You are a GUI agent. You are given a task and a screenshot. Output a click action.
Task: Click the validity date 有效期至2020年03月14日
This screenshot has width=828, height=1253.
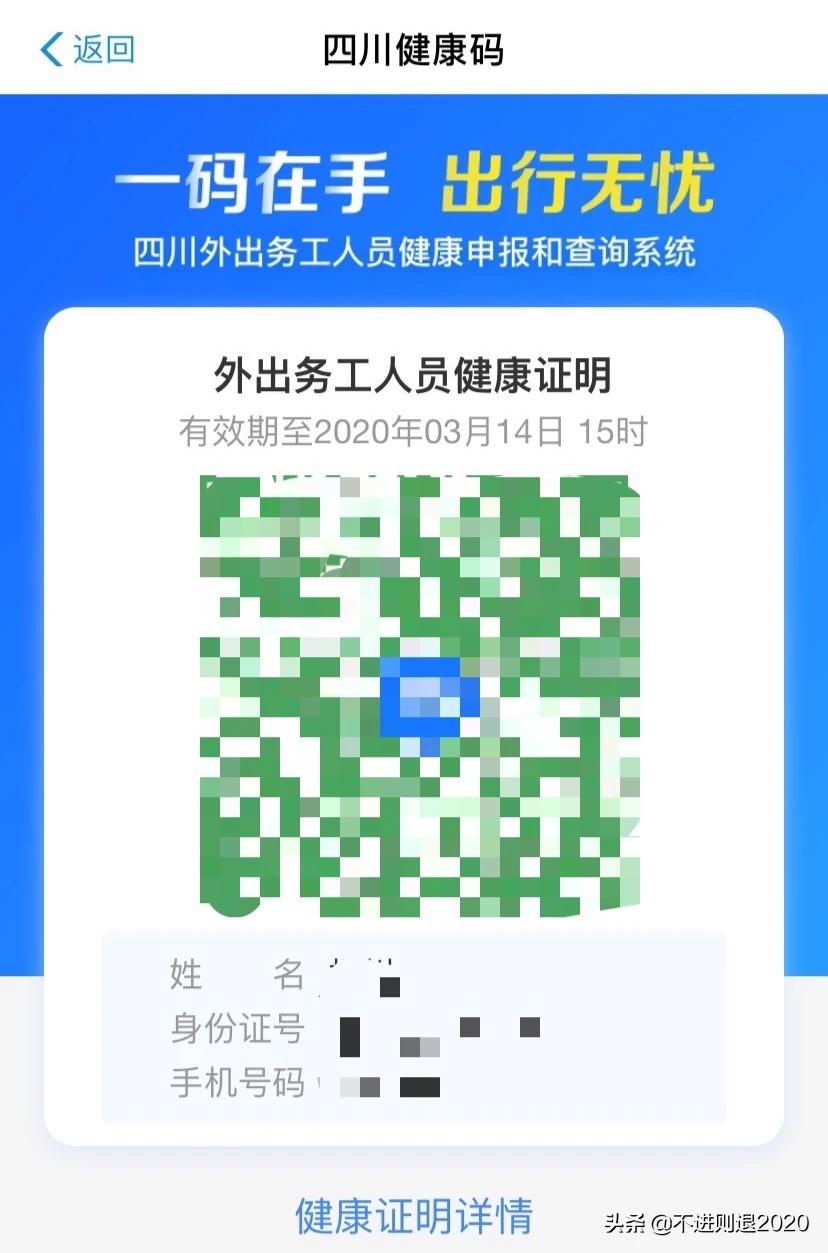point(414,432)
